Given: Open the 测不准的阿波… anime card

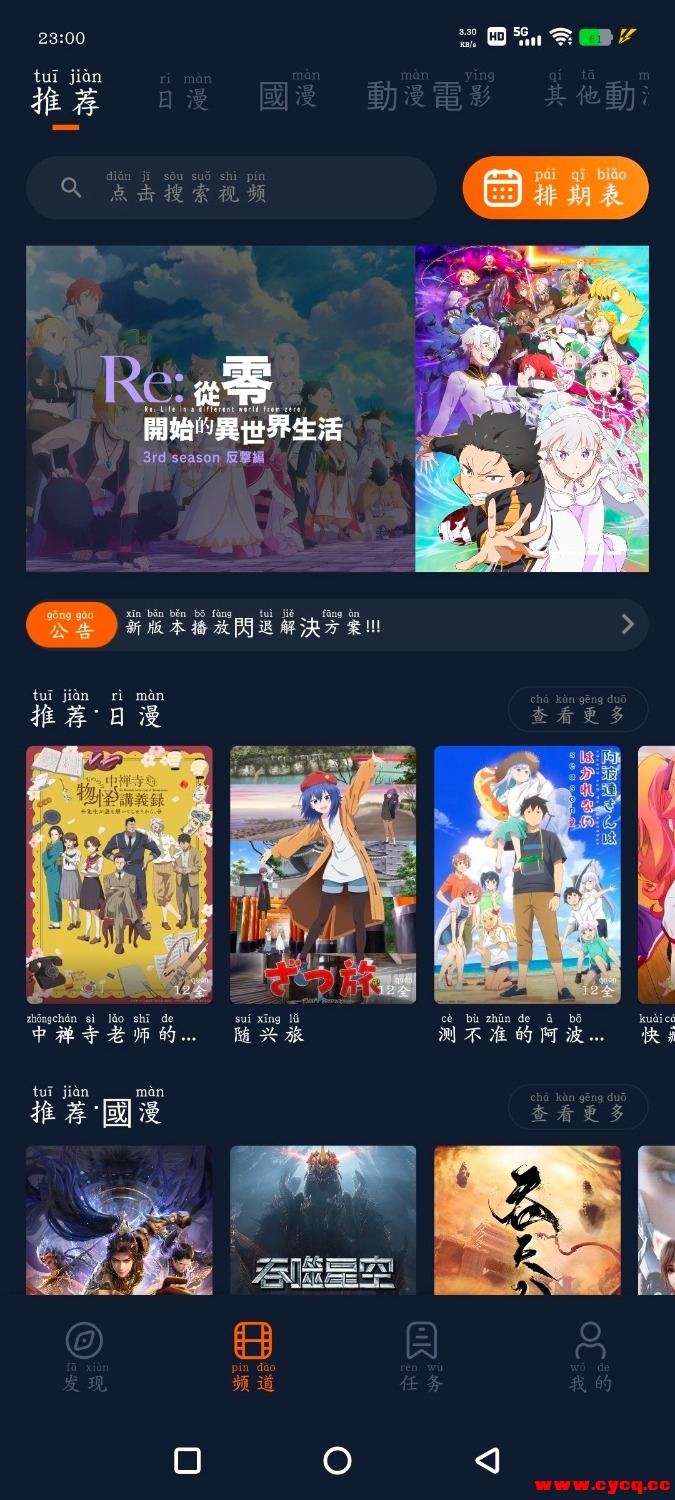Looking at the screenshot, I should point(527,875).
